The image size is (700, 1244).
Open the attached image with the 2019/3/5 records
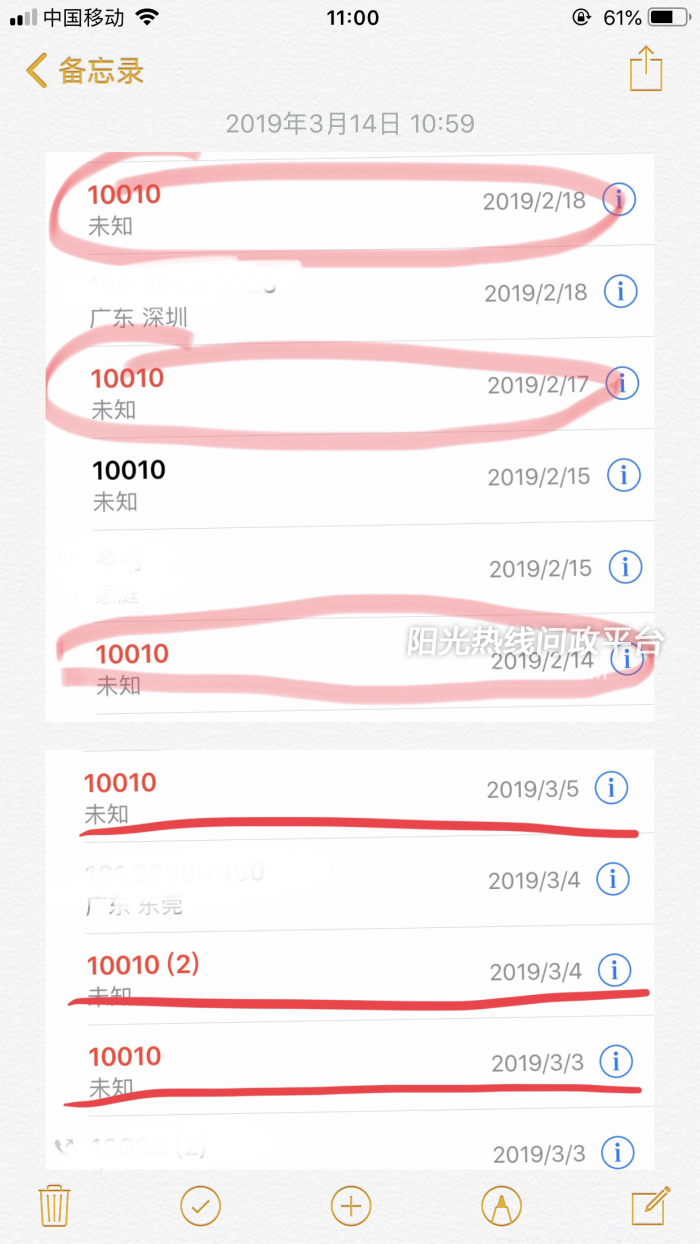[x=350, y=959]
